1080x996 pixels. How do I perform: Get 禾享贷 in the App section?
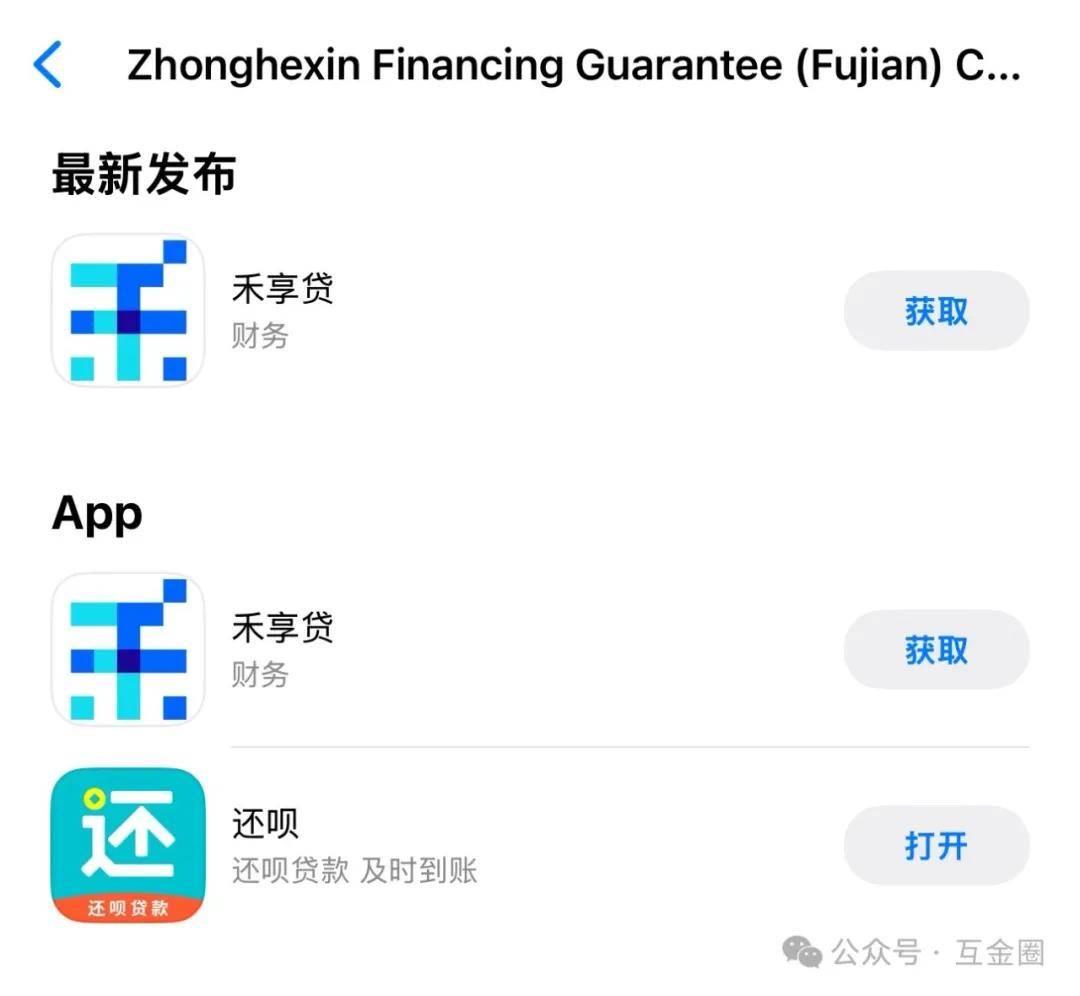click(x=936, y=650)
